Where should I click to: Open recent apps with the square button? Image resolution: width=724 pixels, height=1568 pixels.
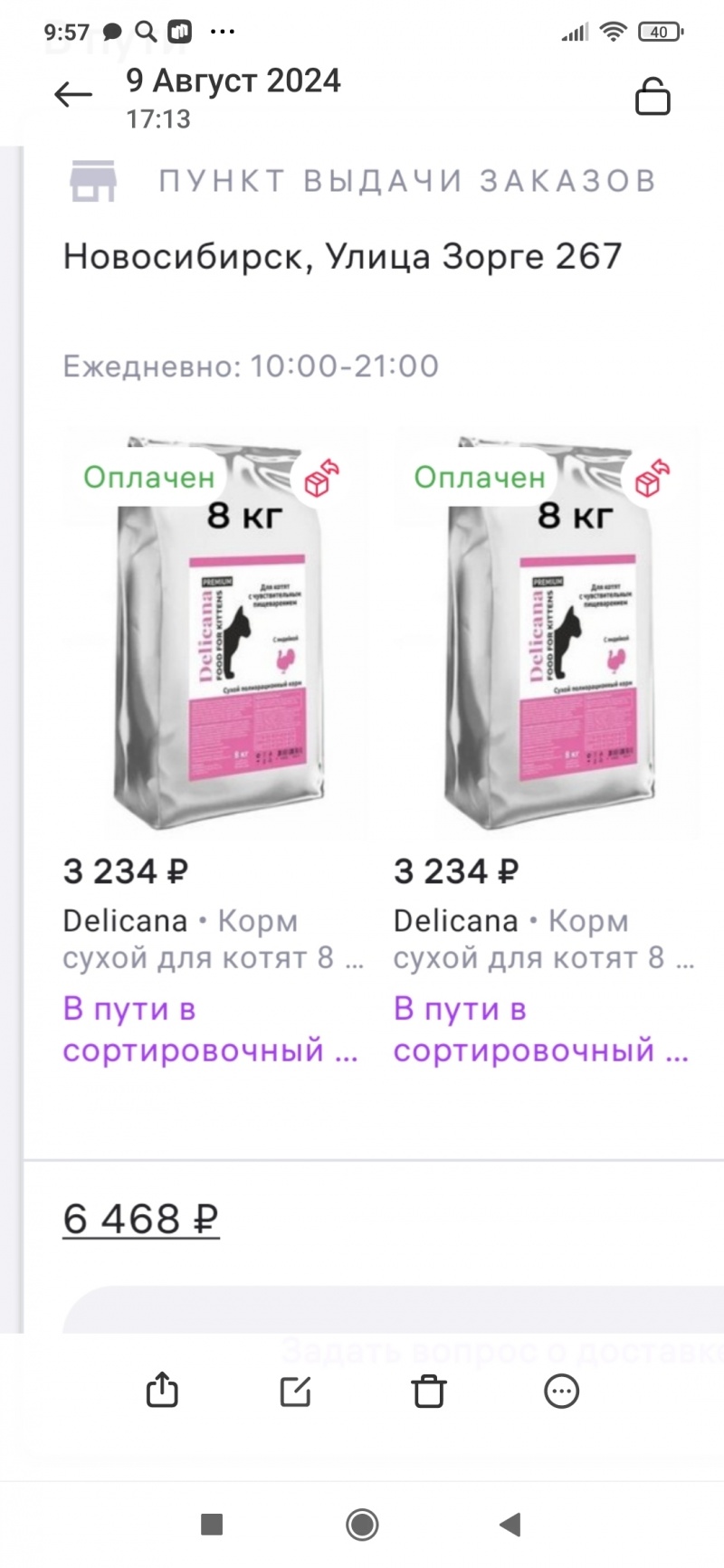[x=212, y=1525]
